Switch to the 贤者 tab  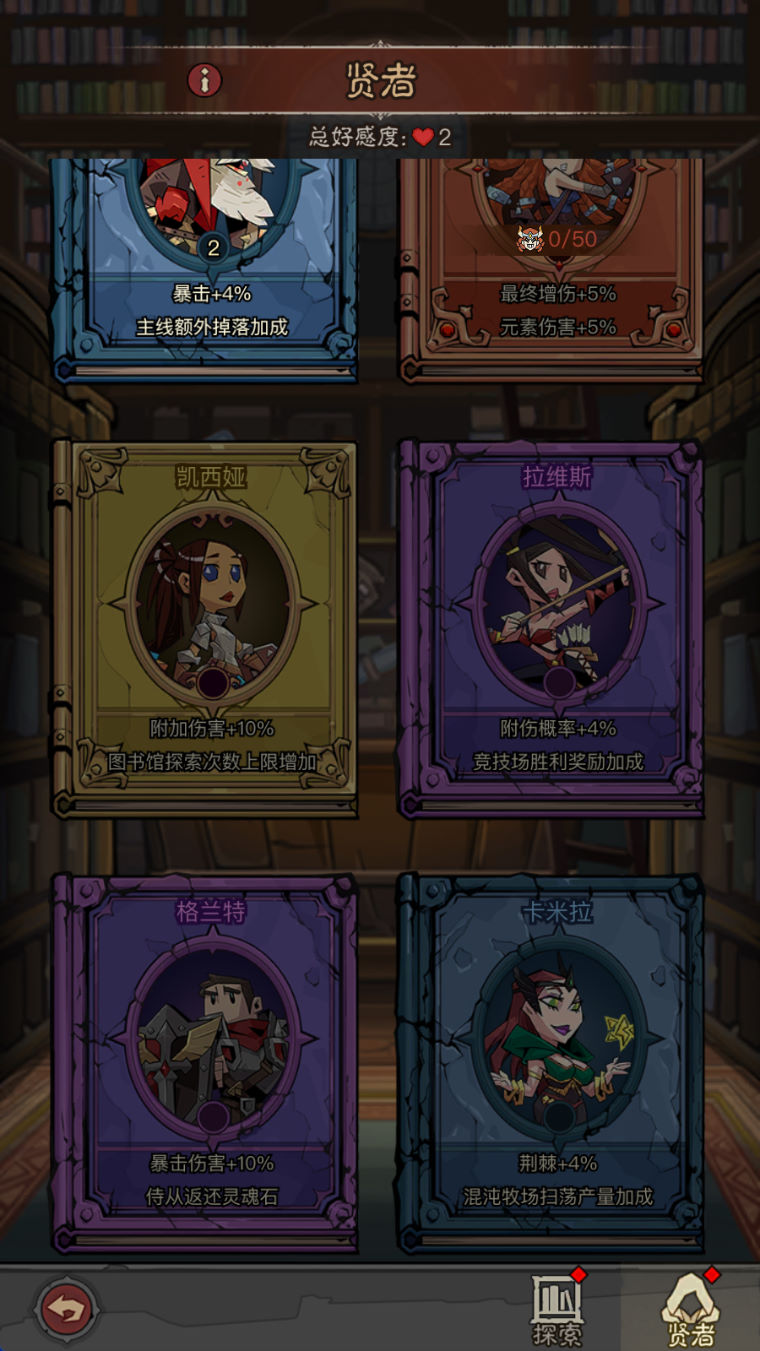[x=690, y=1310]
